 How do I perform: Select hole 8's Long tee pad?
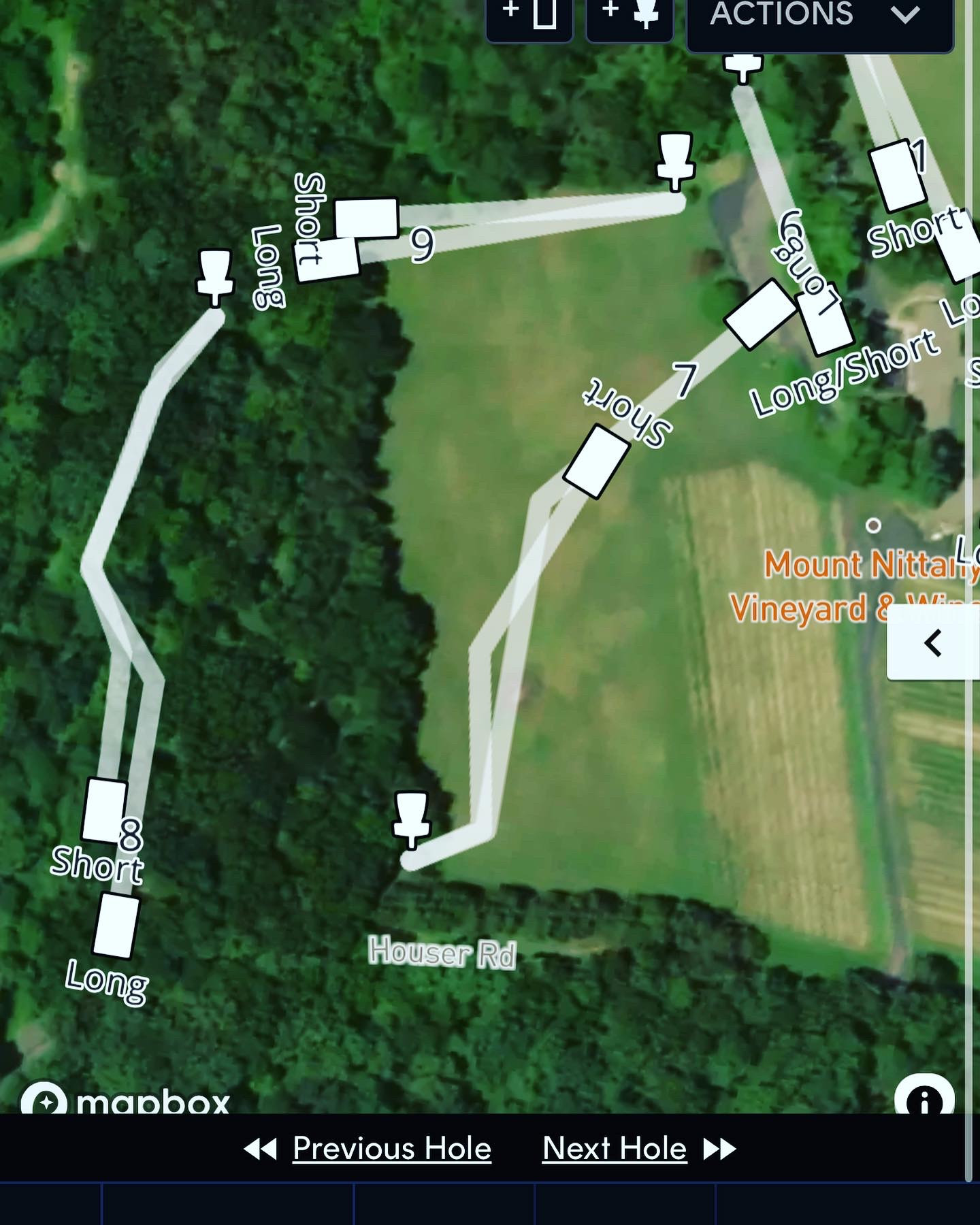(x=116, y=926)
